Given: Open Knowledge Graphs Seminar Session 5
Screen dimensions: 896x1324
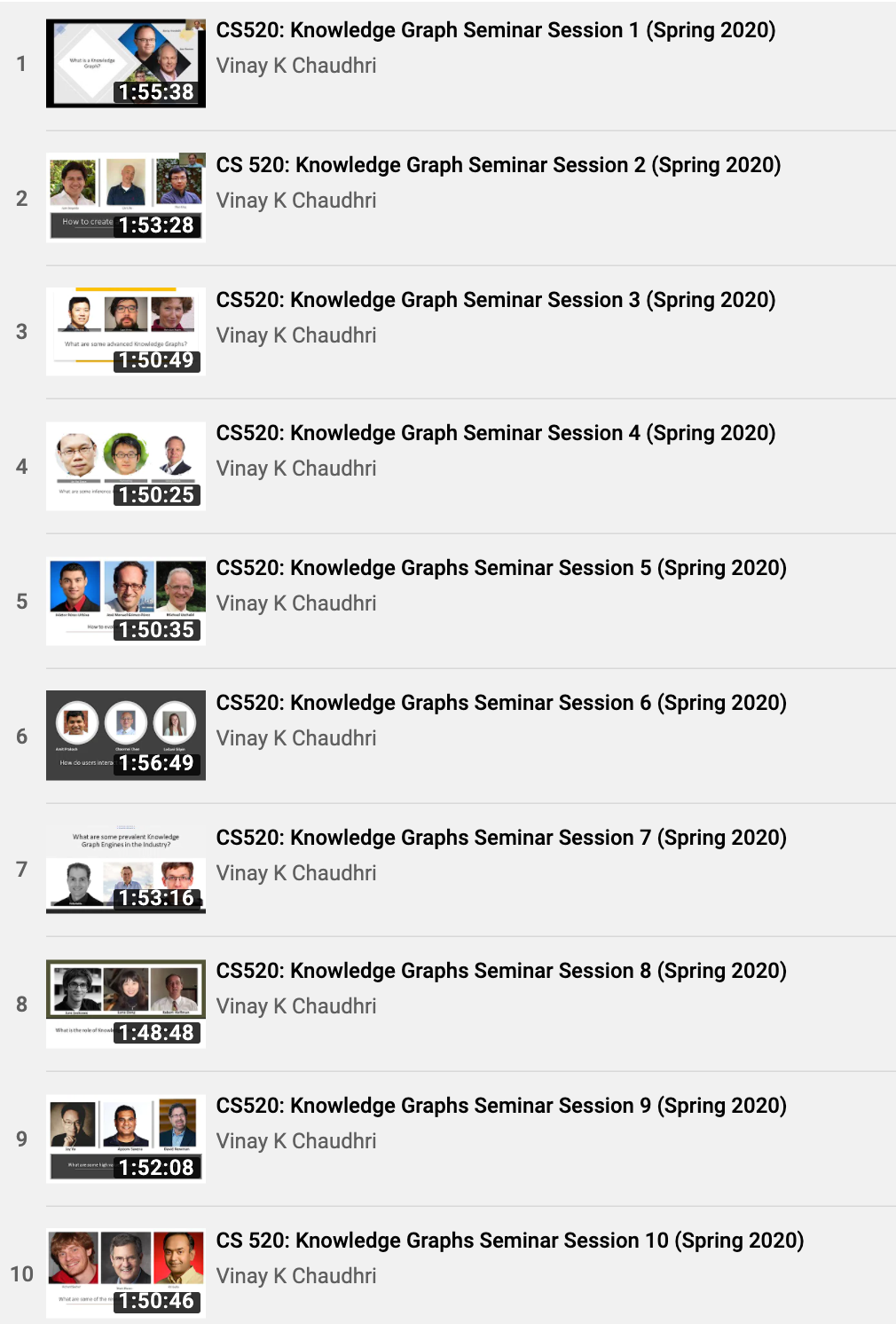Looking at the screenshot, I should (x=500, y=568).
